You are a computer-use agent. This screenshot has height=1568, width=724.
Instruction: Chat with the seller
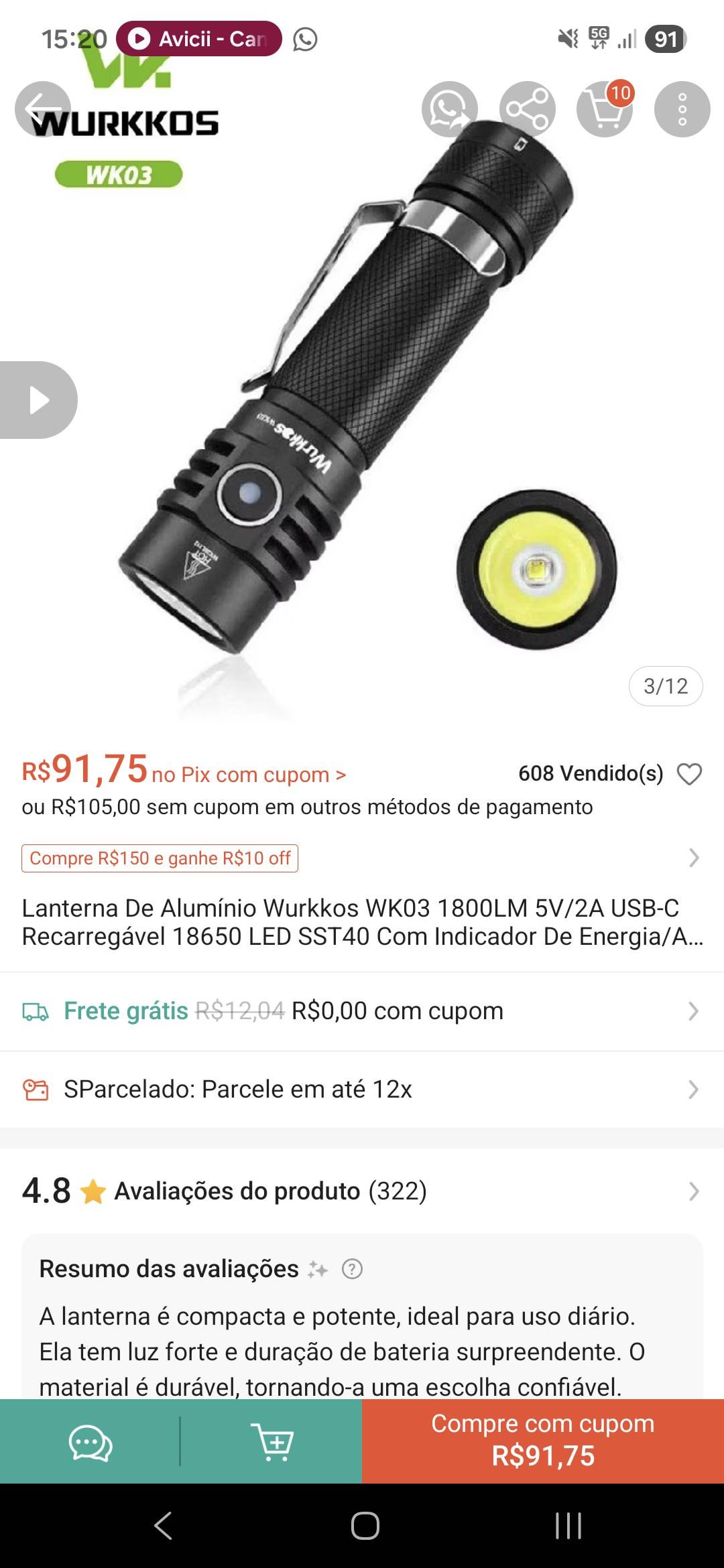[90, 1441]
